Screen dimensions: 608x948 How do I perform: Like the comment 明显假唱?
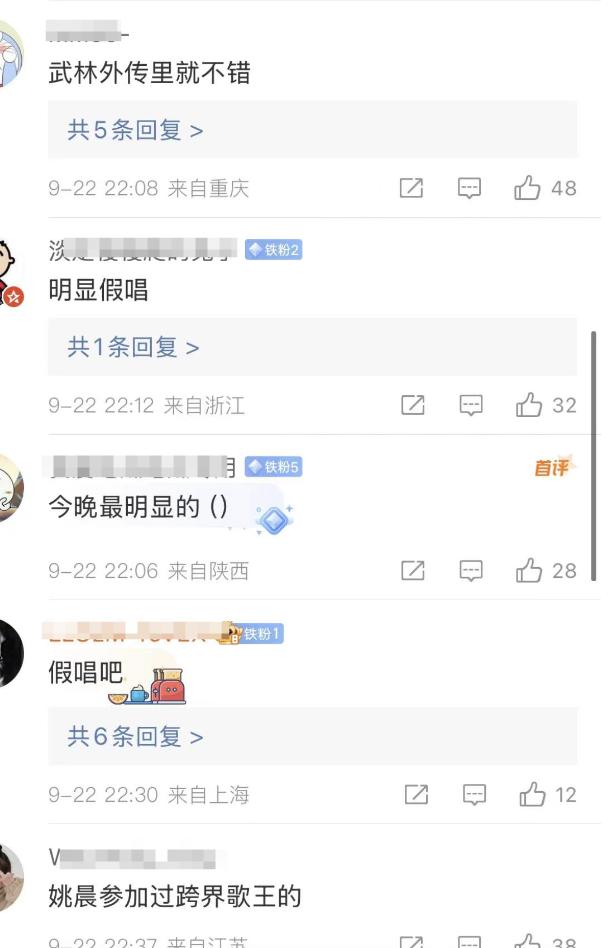click(529, 405)
